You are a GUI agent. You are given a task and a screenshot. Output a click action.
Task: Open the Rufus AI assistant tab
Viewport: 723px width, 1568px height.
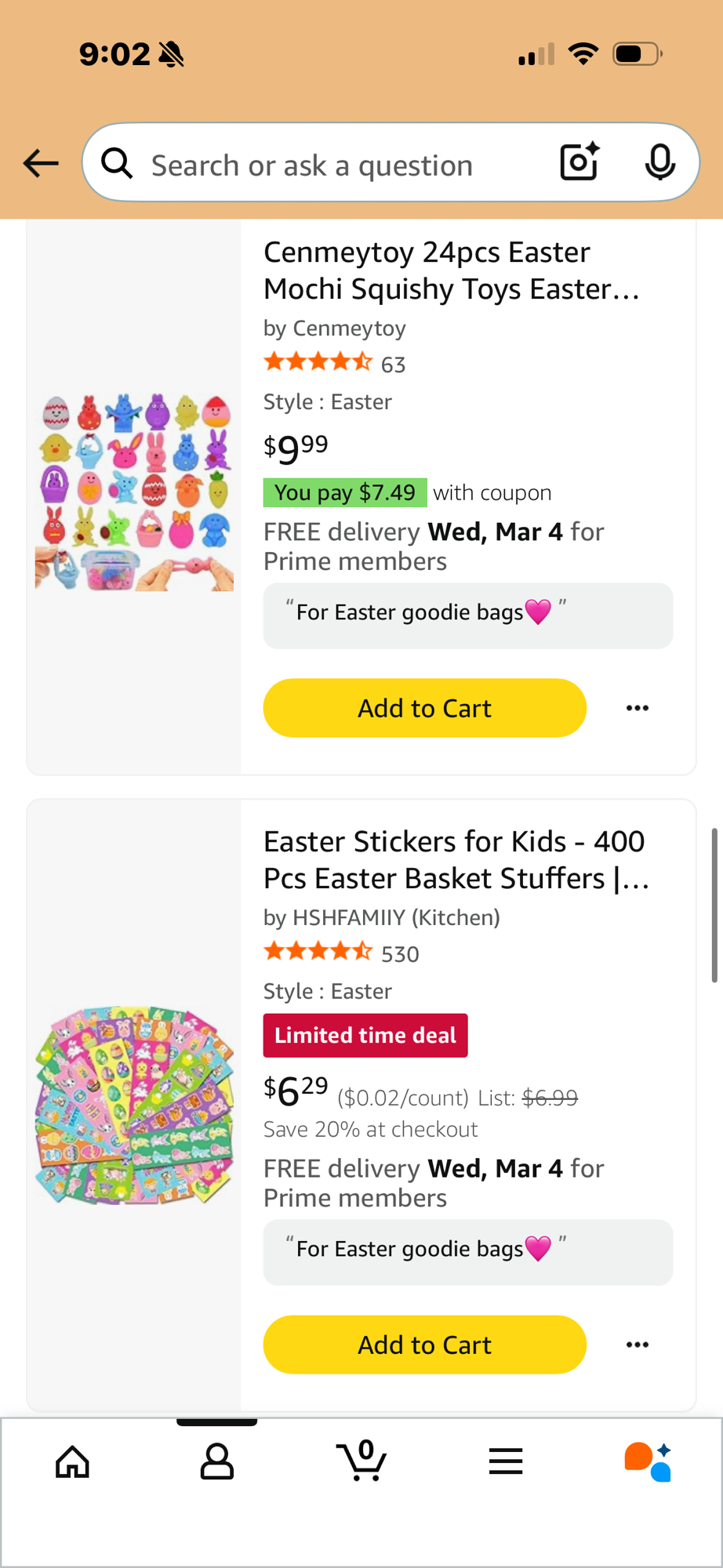(x=648, y=1461)
